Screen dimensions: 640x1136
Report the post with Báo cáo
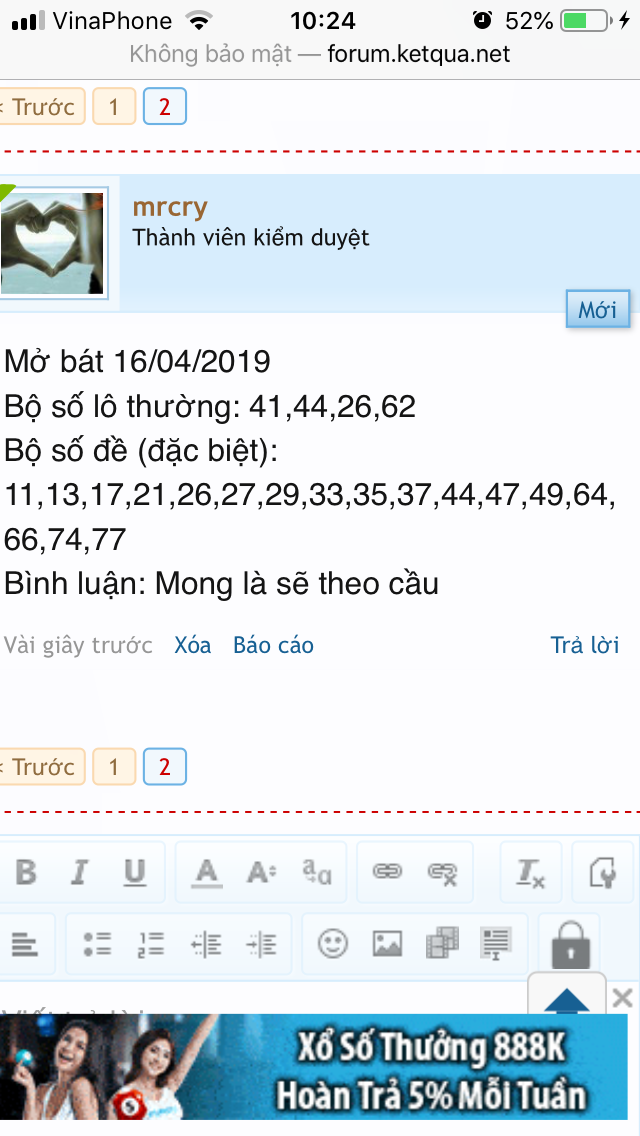point(273,645)
